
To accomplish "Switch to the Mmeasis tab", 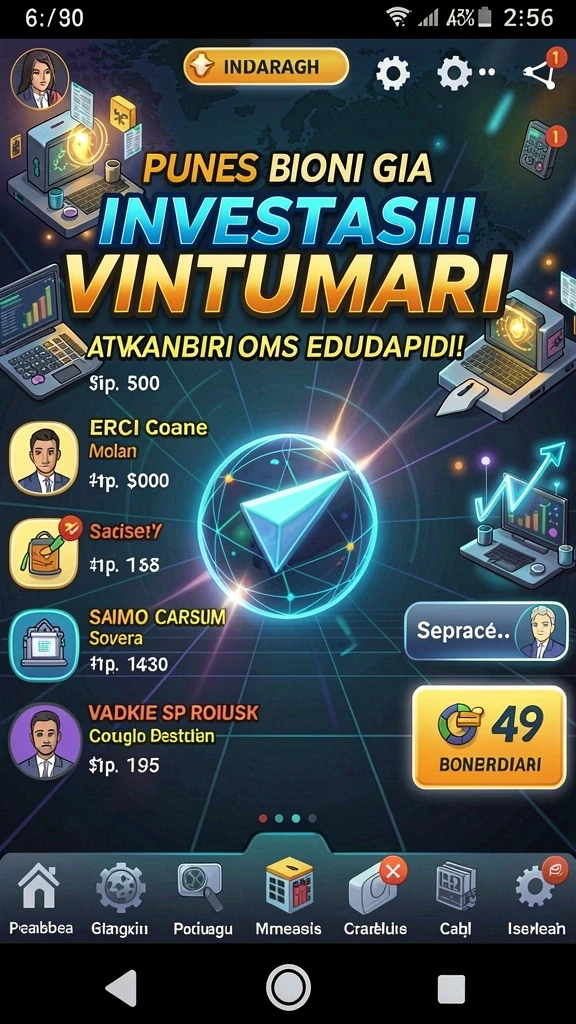I will click(288, 900).
